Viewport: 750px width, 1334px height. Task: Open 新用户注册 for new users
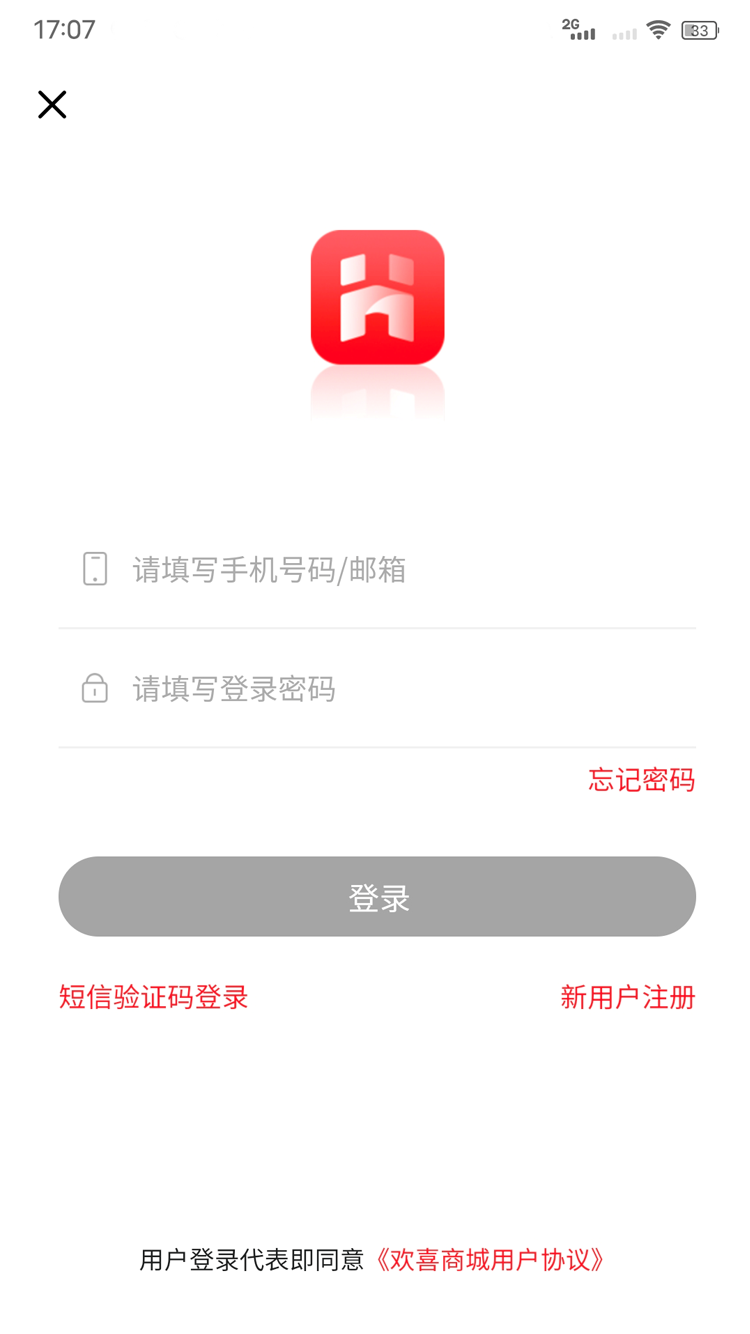point(627,997)
